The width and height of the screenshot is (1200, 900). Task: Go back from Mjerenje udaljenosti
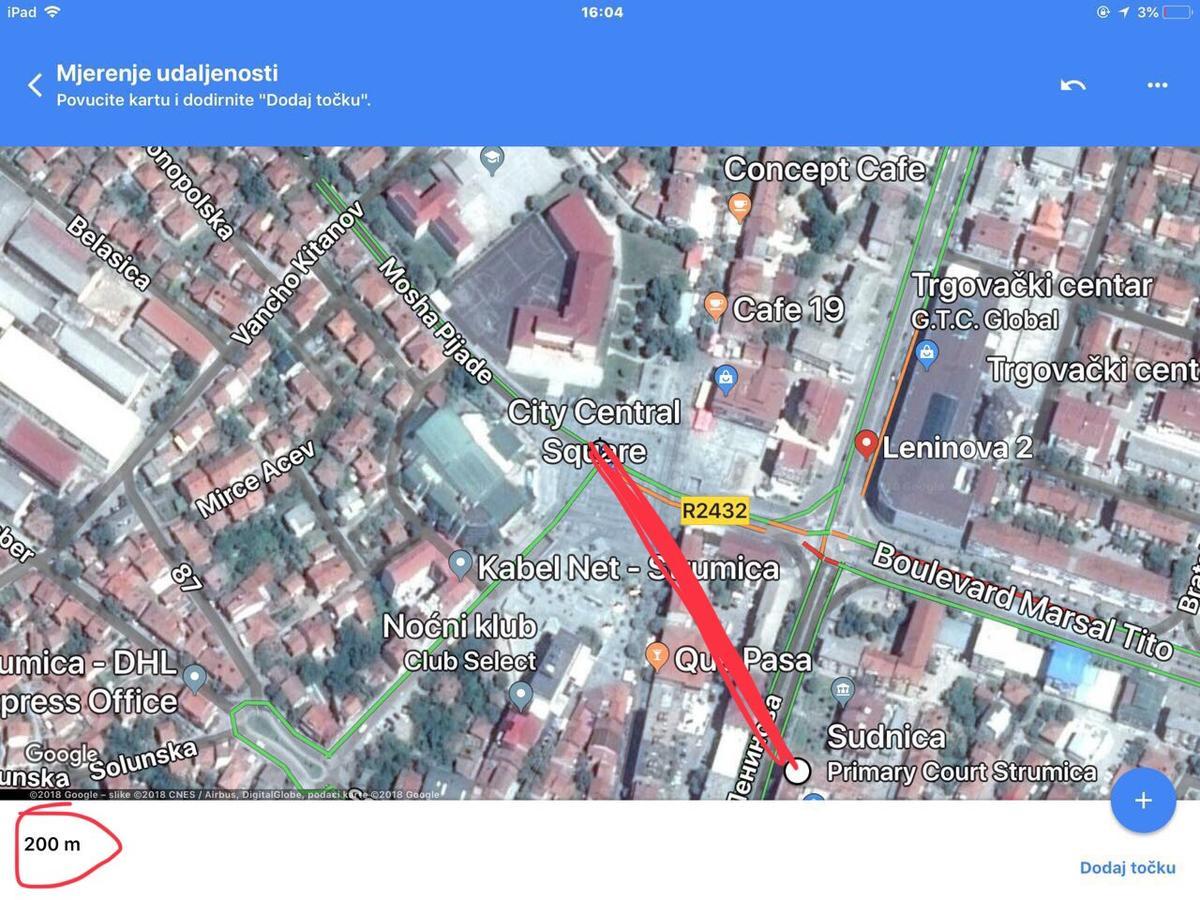35,85
